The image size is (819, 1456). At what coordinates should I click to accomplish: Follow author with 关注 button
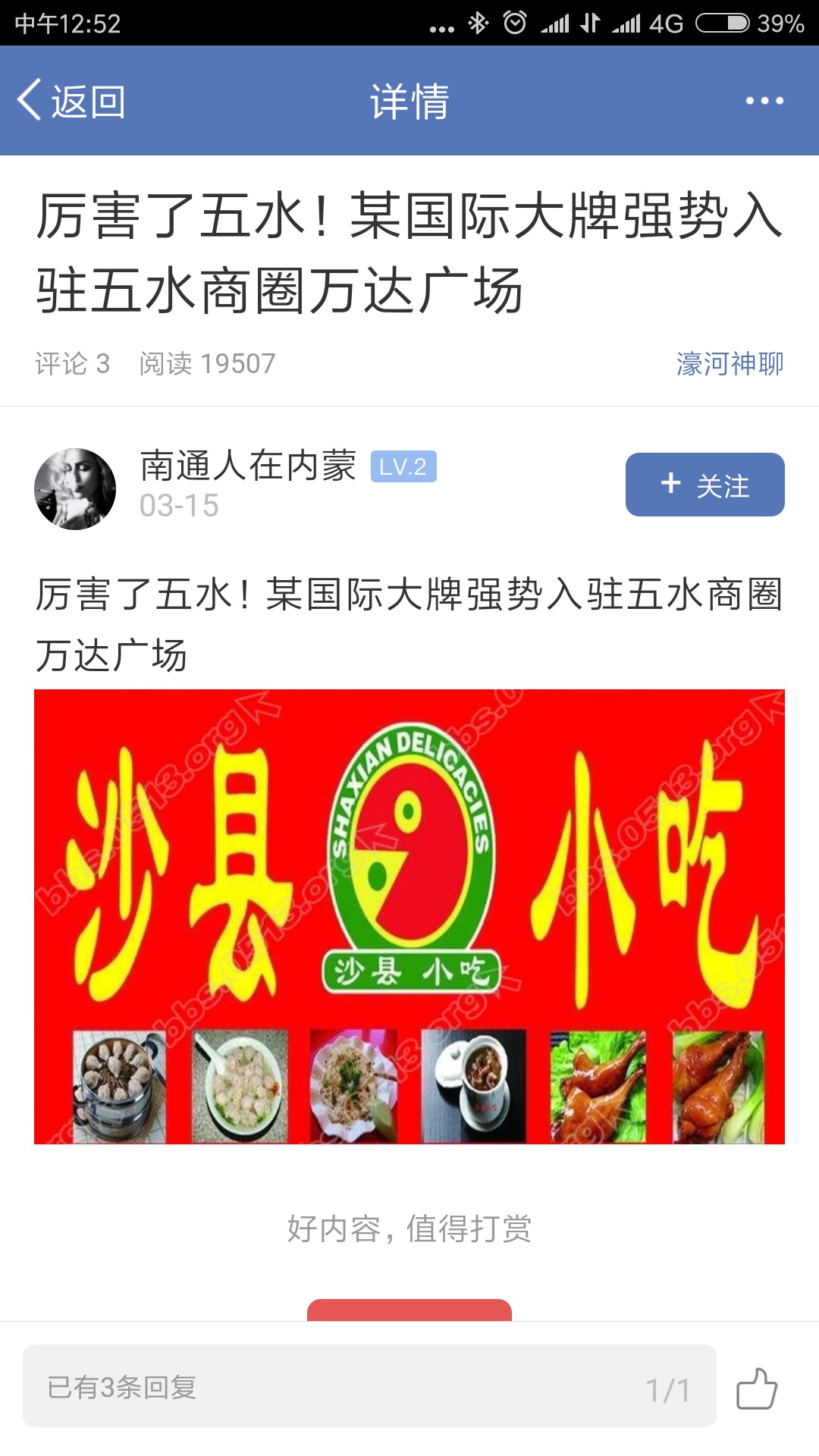[x=704, y=485]
